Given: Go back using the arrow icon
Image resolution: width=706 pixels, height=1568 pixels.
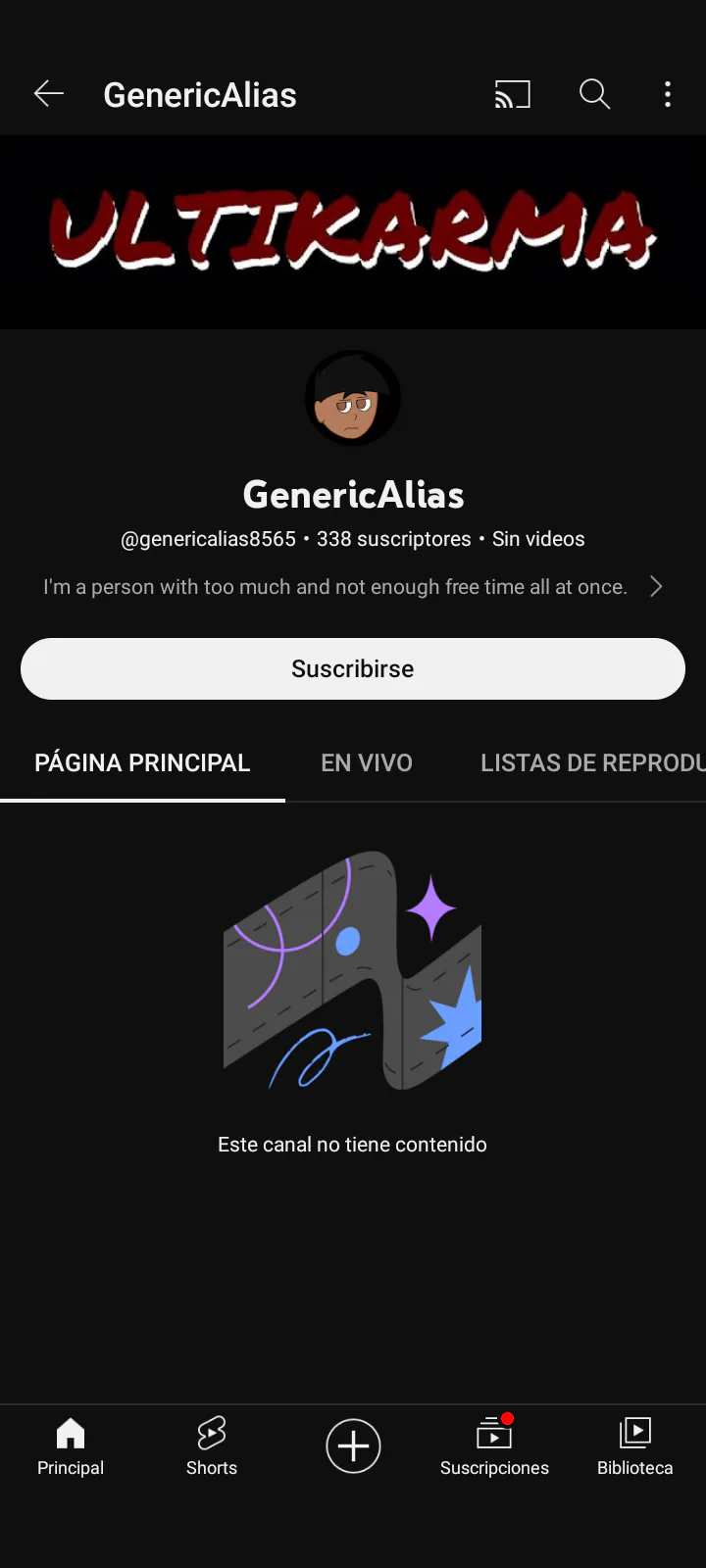Looking at the screenshot, I should (x=48, y=94).
